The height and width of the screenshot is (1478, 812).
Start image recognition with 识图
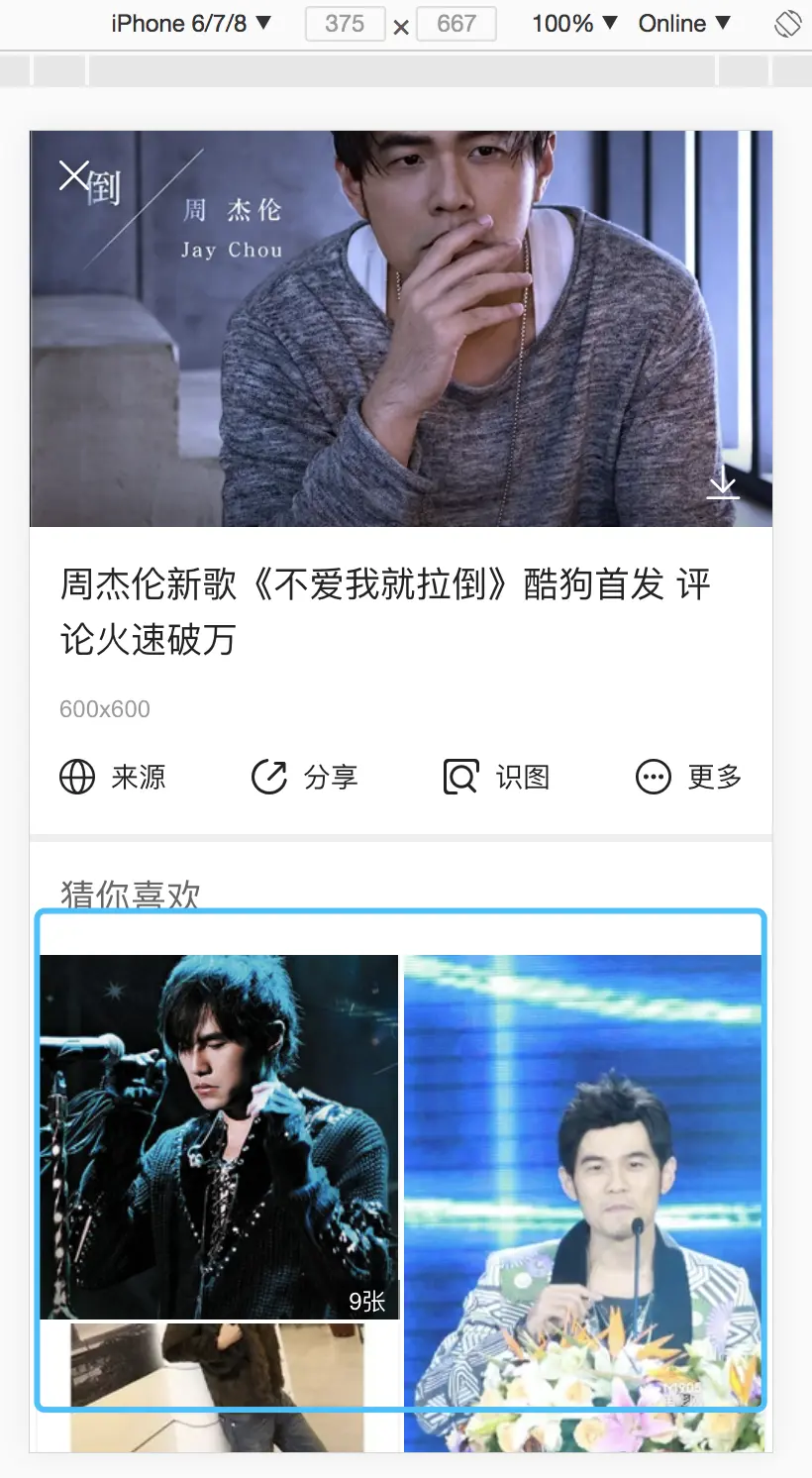tap(496, 778)
